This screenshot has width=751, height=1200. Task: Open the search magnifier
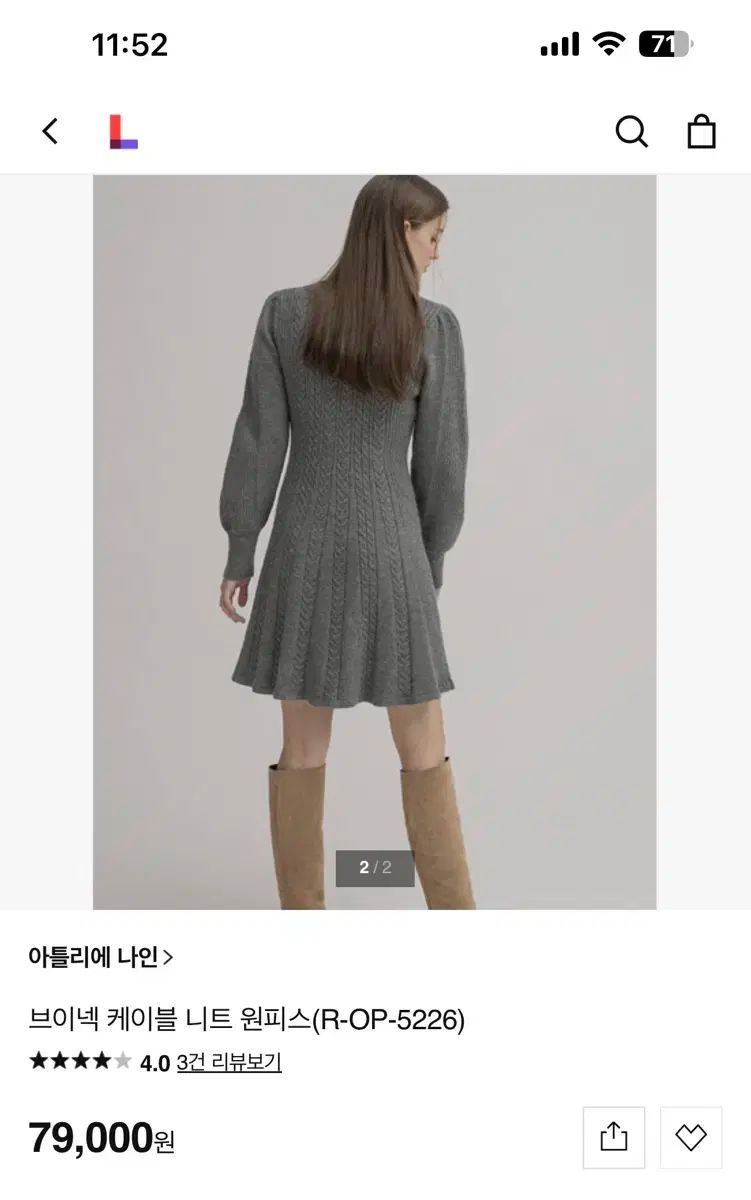[631, 131]
